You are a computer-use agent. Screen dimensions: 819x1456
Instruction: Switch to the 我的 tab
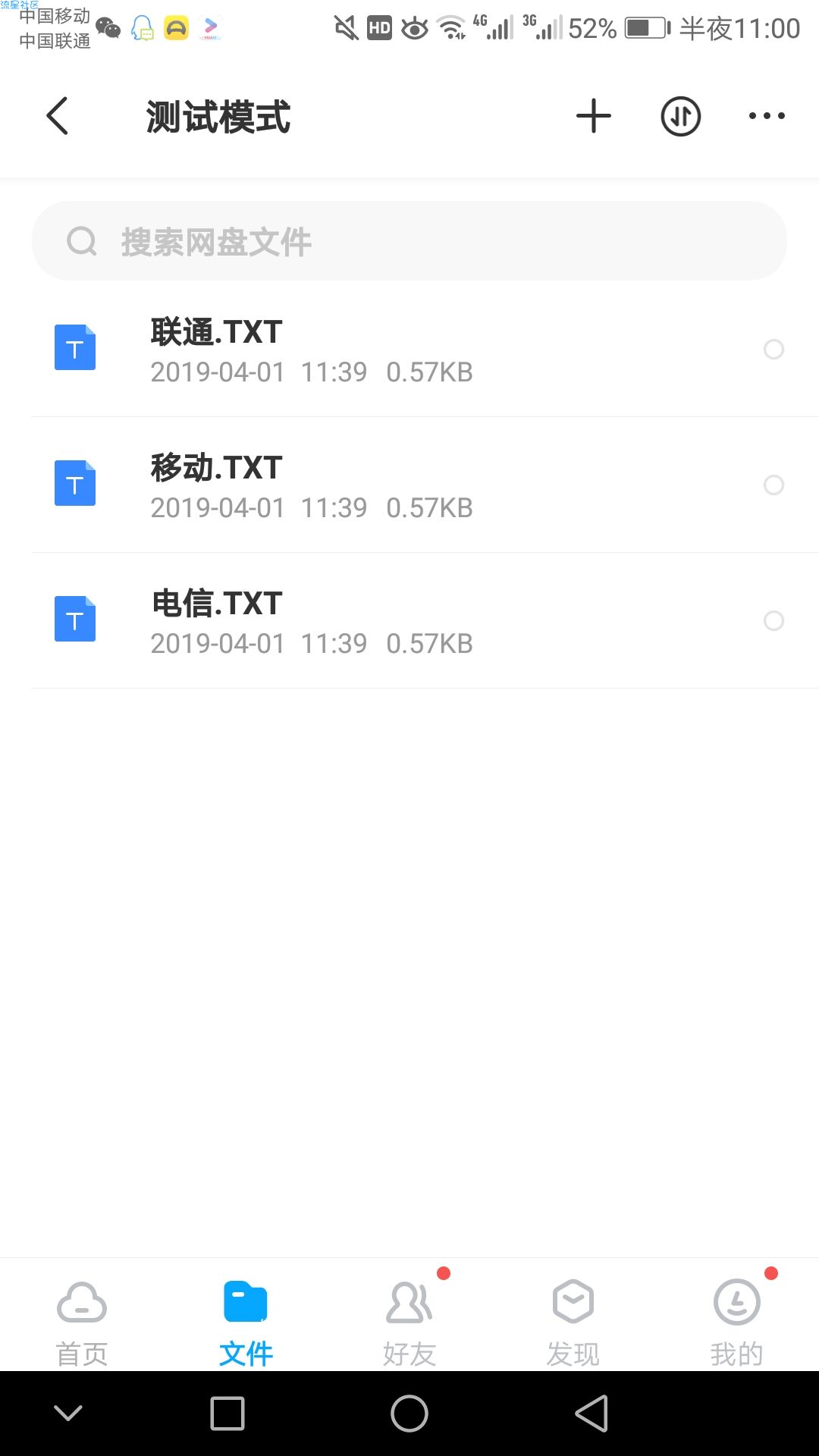[737, 1323]
